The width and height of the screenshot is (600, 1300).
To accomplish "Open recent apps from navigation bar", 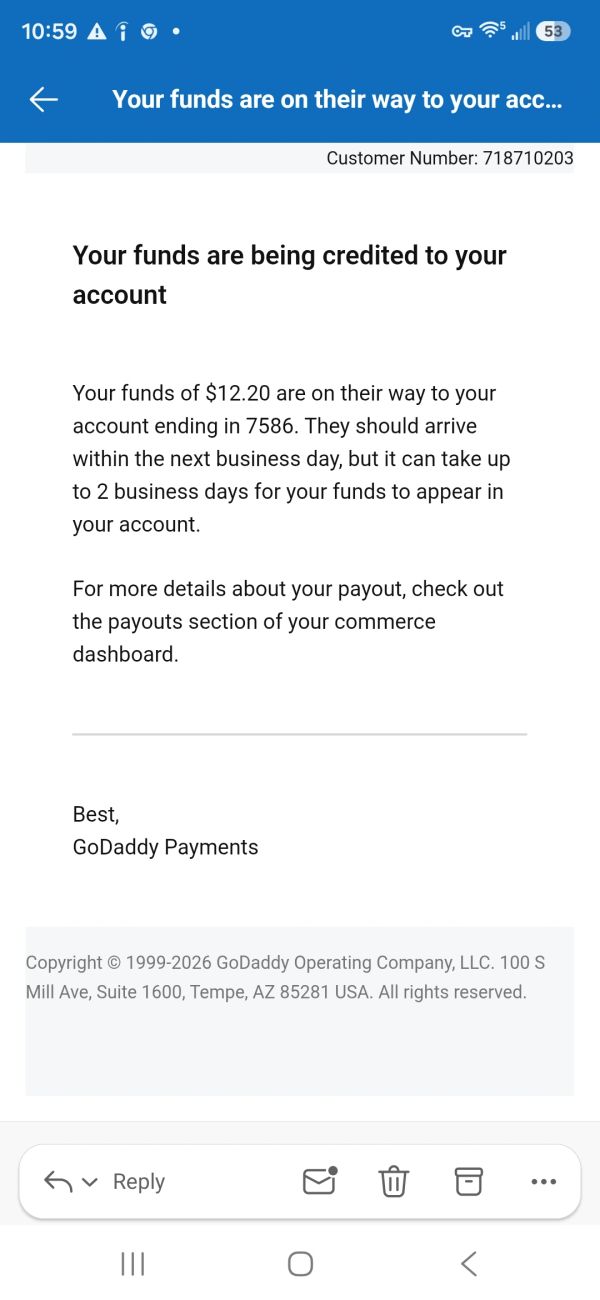I will click(x=132, y=1264).
